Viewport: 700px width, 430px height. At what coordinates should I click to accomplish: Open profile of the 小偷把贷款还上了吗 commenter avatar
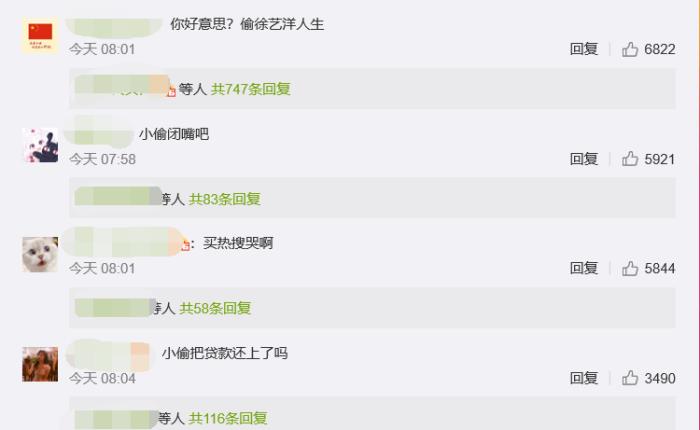tap(40, 364)
